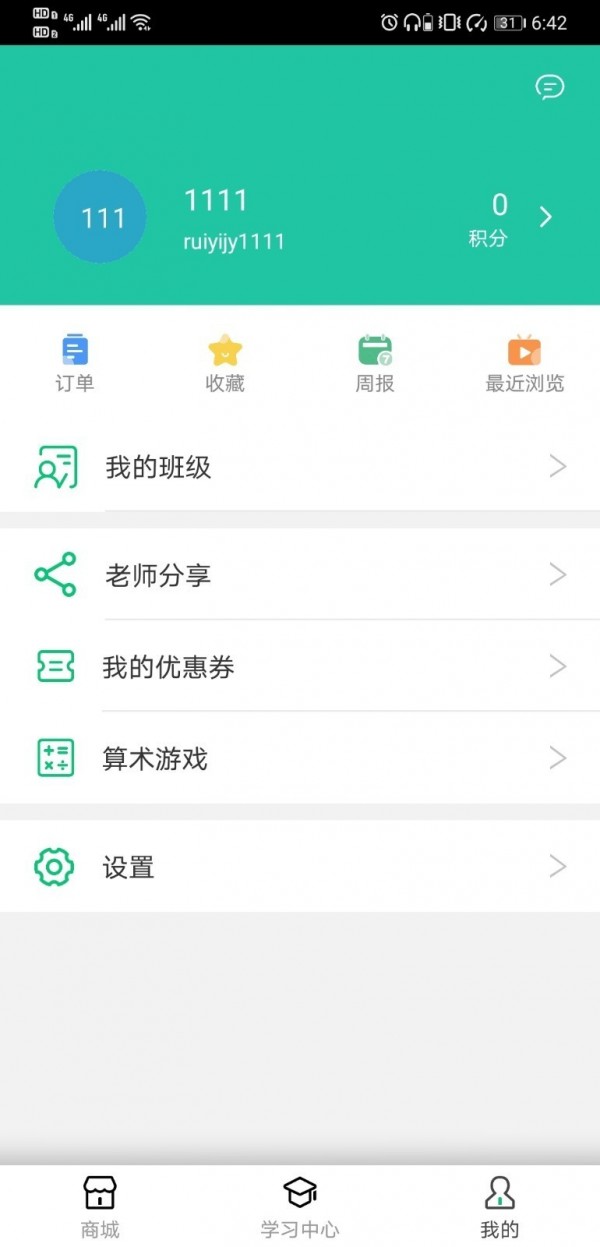Check the 周报 weekly report
This screenshot has width=600, height=1247.
coord(375,364)
